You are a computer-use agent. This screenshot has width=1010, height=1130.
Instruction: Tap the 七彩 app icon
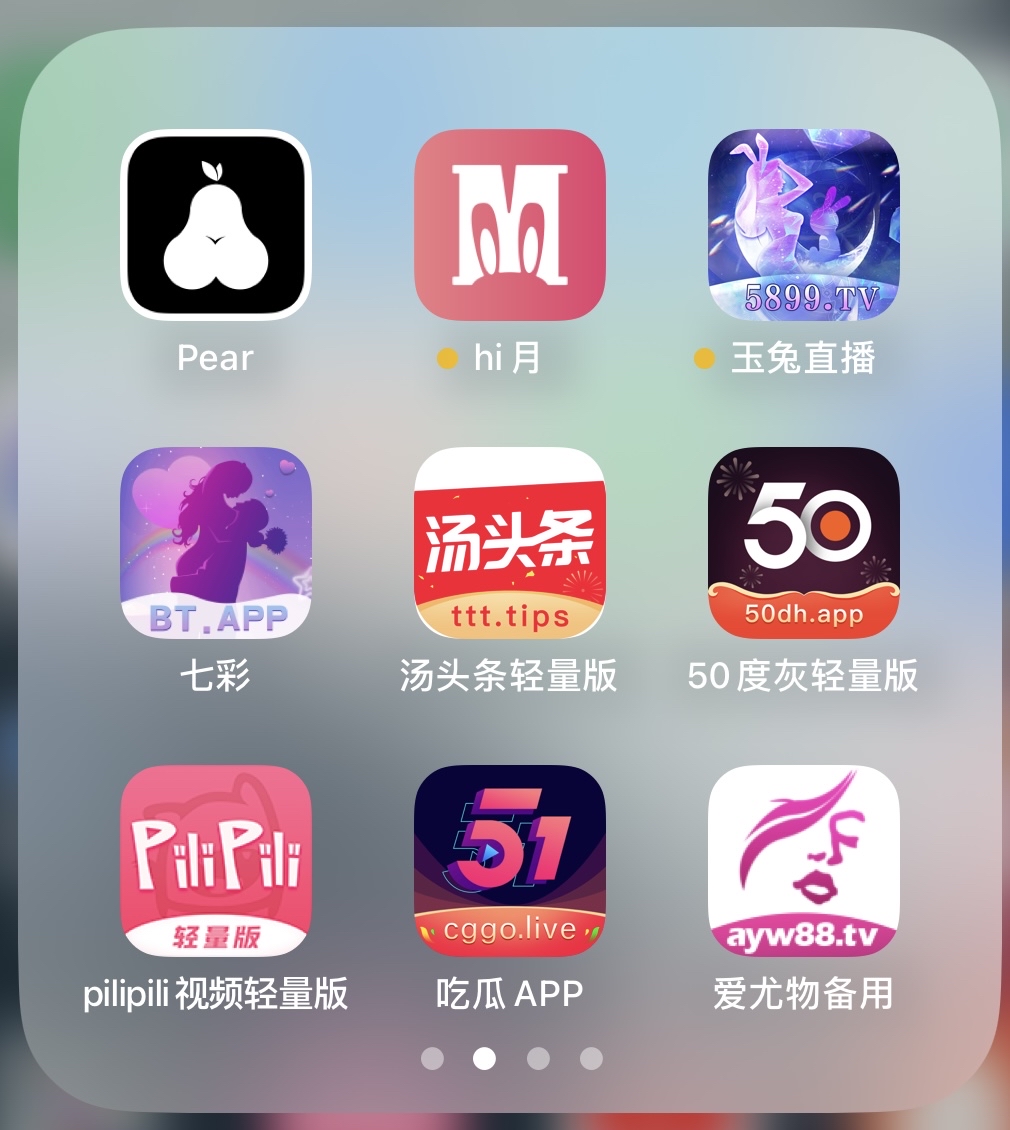pos(216,544)
